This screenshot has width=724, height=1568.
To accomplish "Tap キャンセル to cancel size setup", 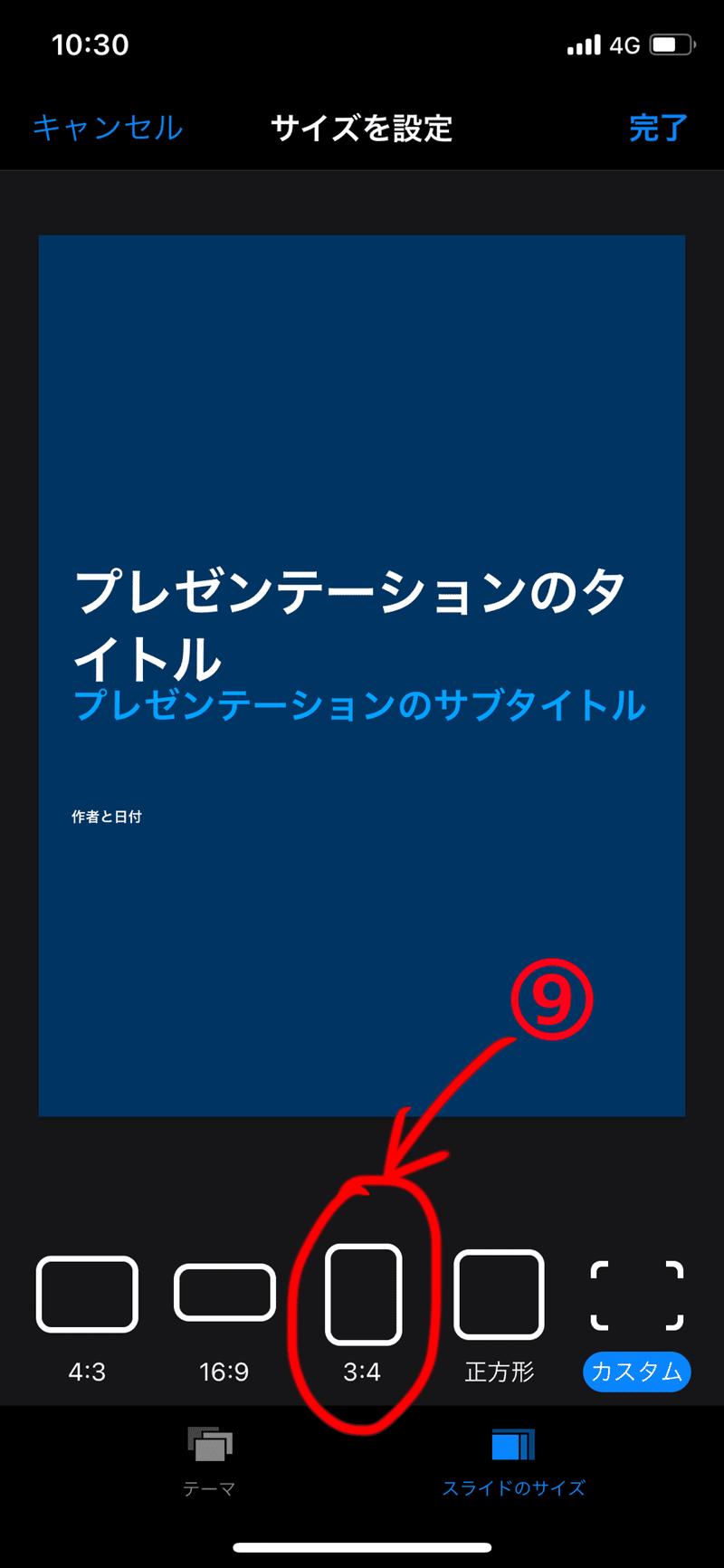I will (108, 128).
